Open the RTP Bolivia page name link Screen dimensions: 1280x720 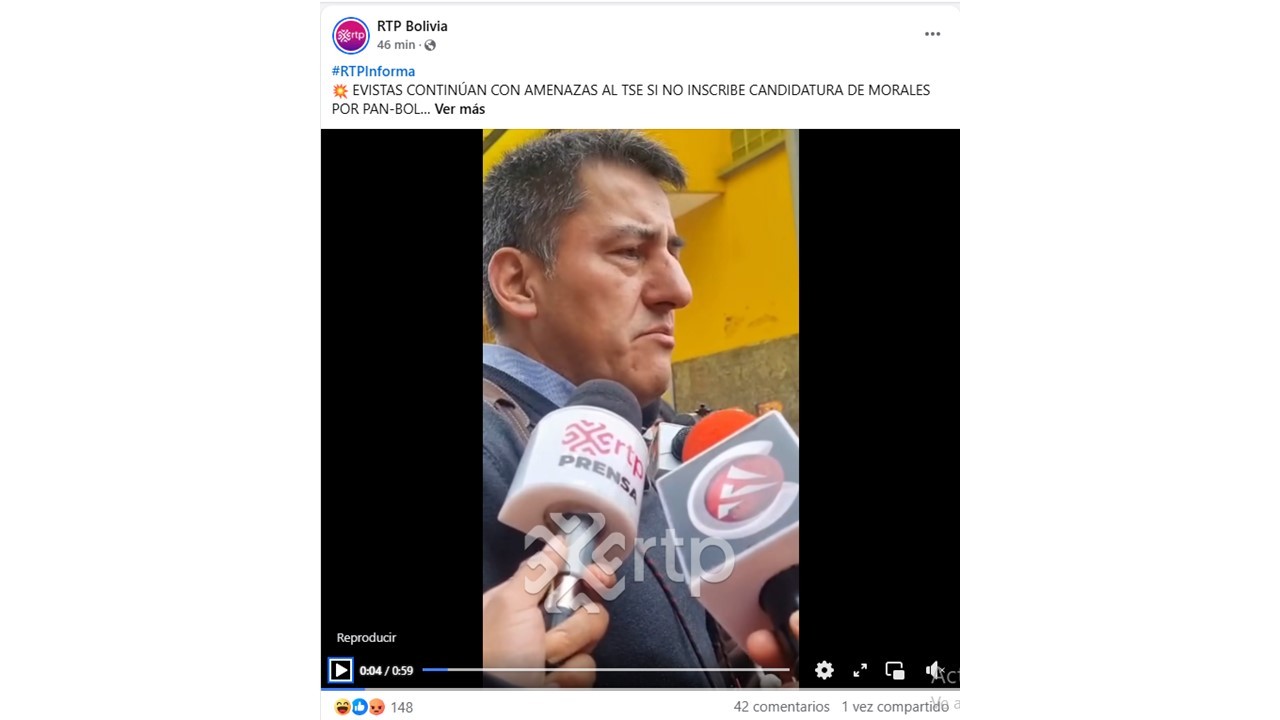[412, 26]
